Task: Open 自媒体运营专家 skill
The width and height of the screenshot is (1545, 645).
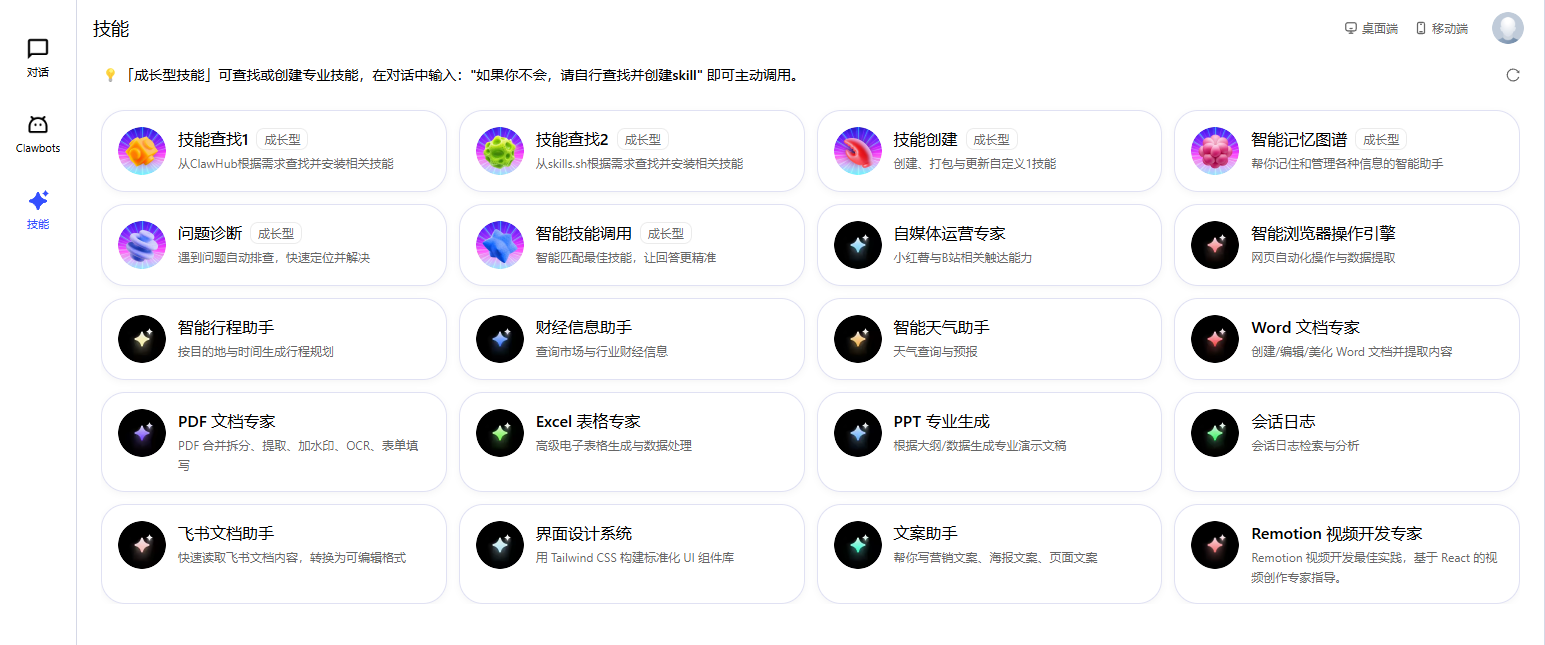Action: pos(989,245)
